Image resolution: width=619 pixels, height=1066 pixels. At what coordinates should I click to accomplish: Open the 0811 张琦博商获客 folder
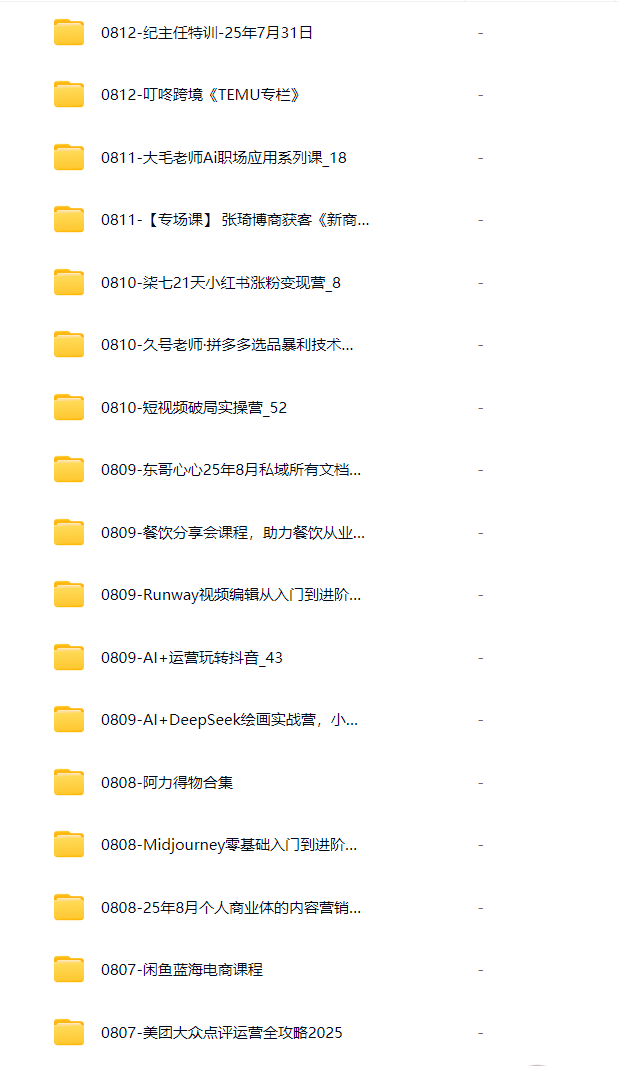pos(235,220)
